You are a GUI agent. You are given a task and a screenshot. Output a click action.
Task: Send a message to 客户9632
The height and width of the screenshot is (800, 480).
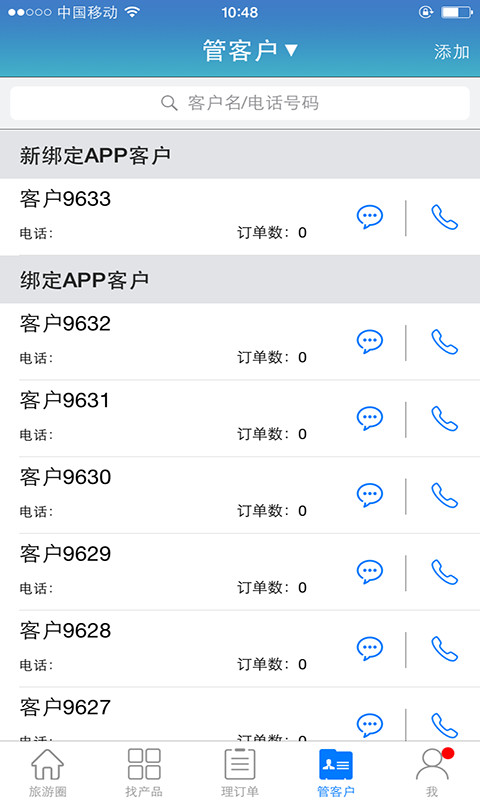pyautogui.click(x=369, y=342)
